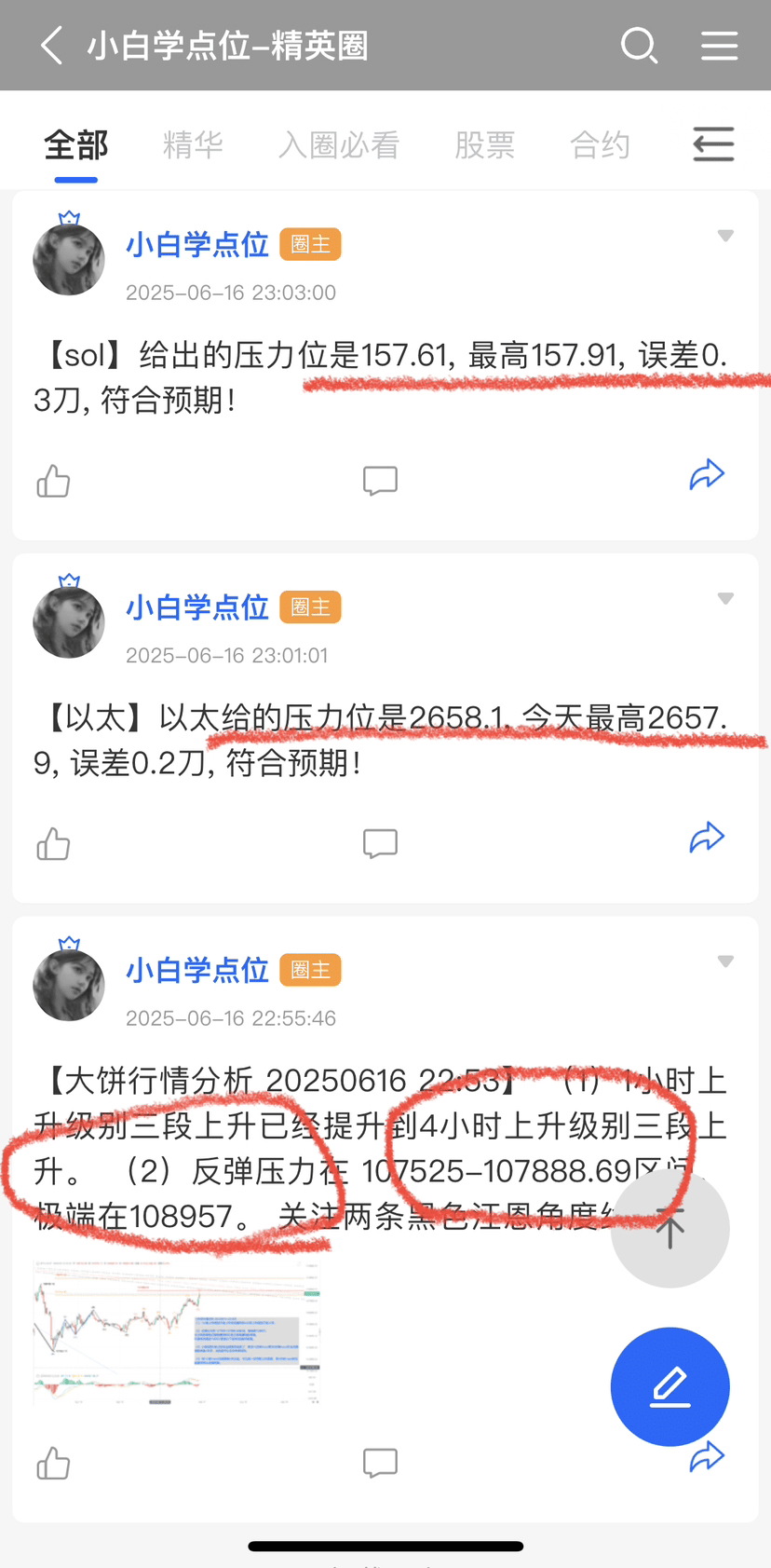Open the chart image in 大饼行情分析 post
Viewport: 771px width, 1568px height.
(177, 1332)
